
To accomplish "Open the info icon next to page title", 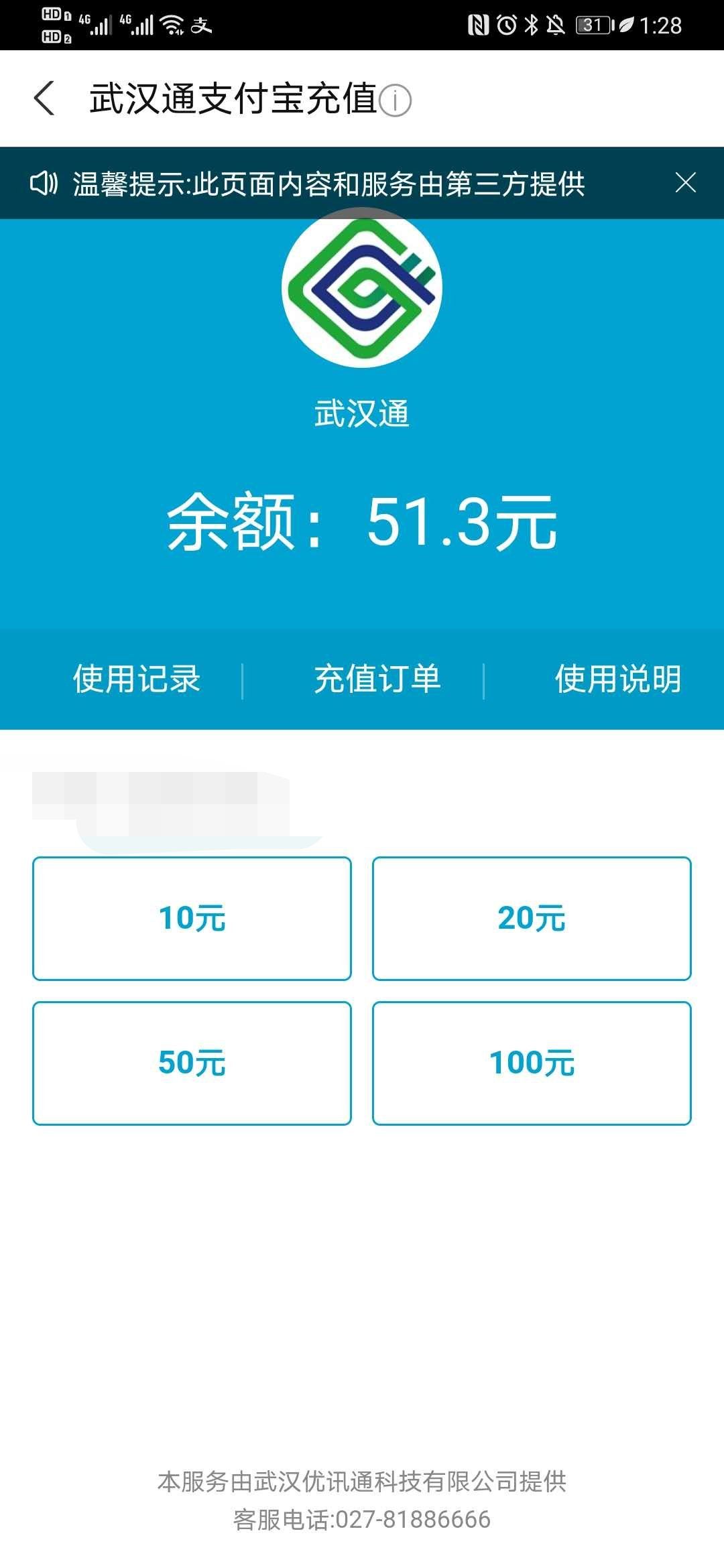I will [x=396, y=99].
